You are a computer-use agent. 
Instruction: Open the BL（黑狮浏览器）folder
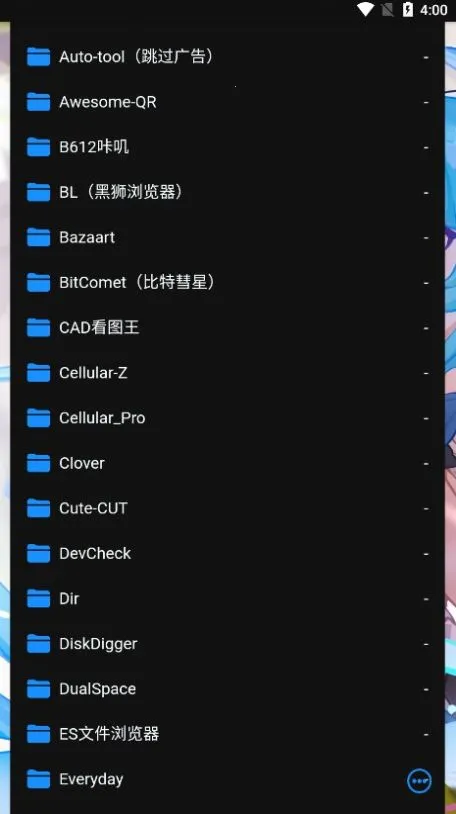click(x=227, y=192)
